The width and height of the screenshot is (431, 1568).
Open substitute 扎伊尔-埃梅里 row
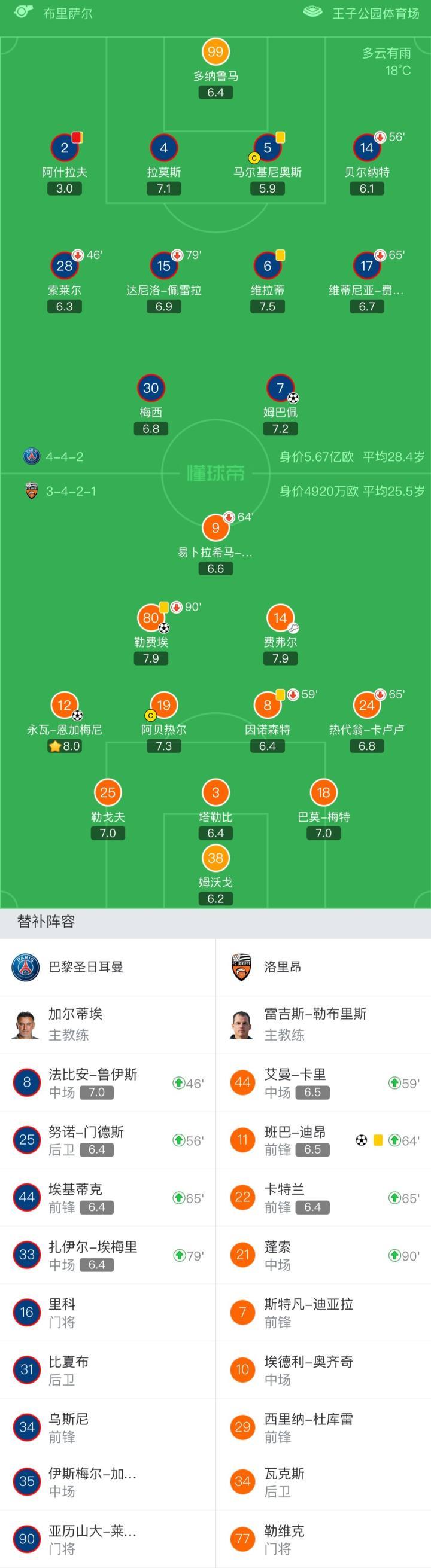click(107, 1255)
